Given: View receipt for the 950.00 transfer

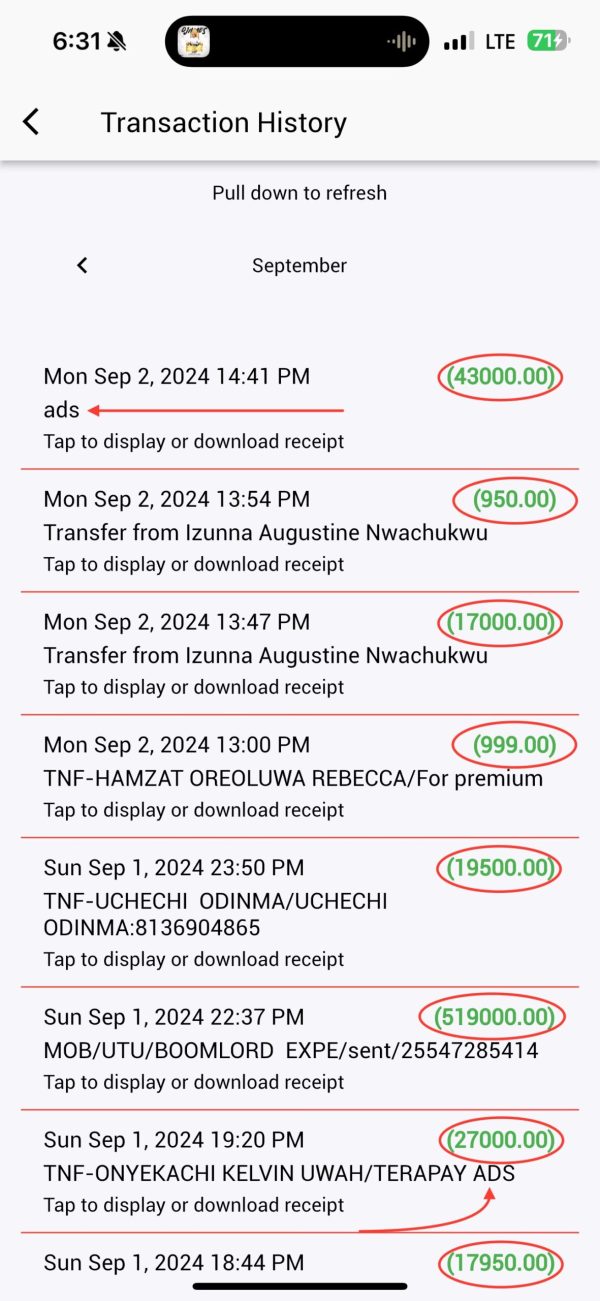Looking at the screenshot, I should (300, 531).
